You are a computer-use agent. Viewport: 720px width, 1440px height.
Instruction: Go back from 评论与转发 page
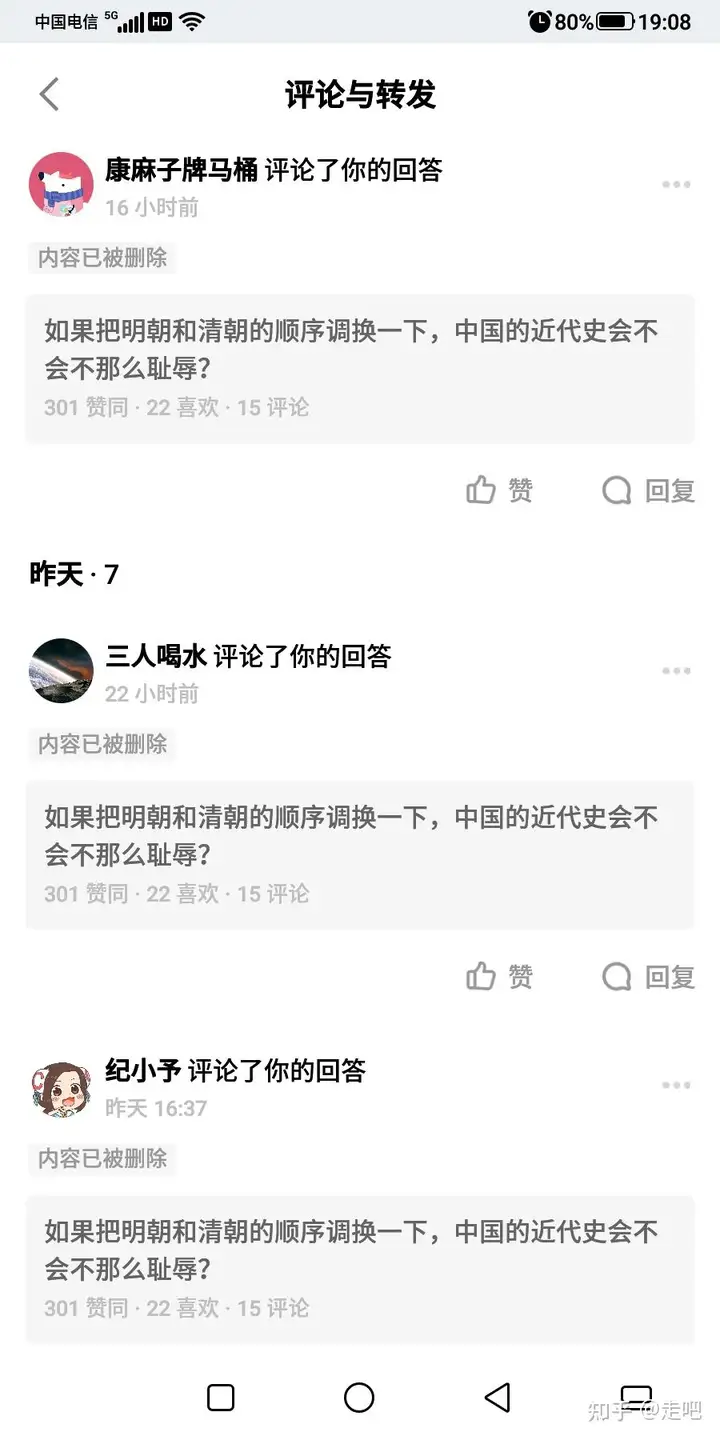pyautogui.click(x=49, y=94)
